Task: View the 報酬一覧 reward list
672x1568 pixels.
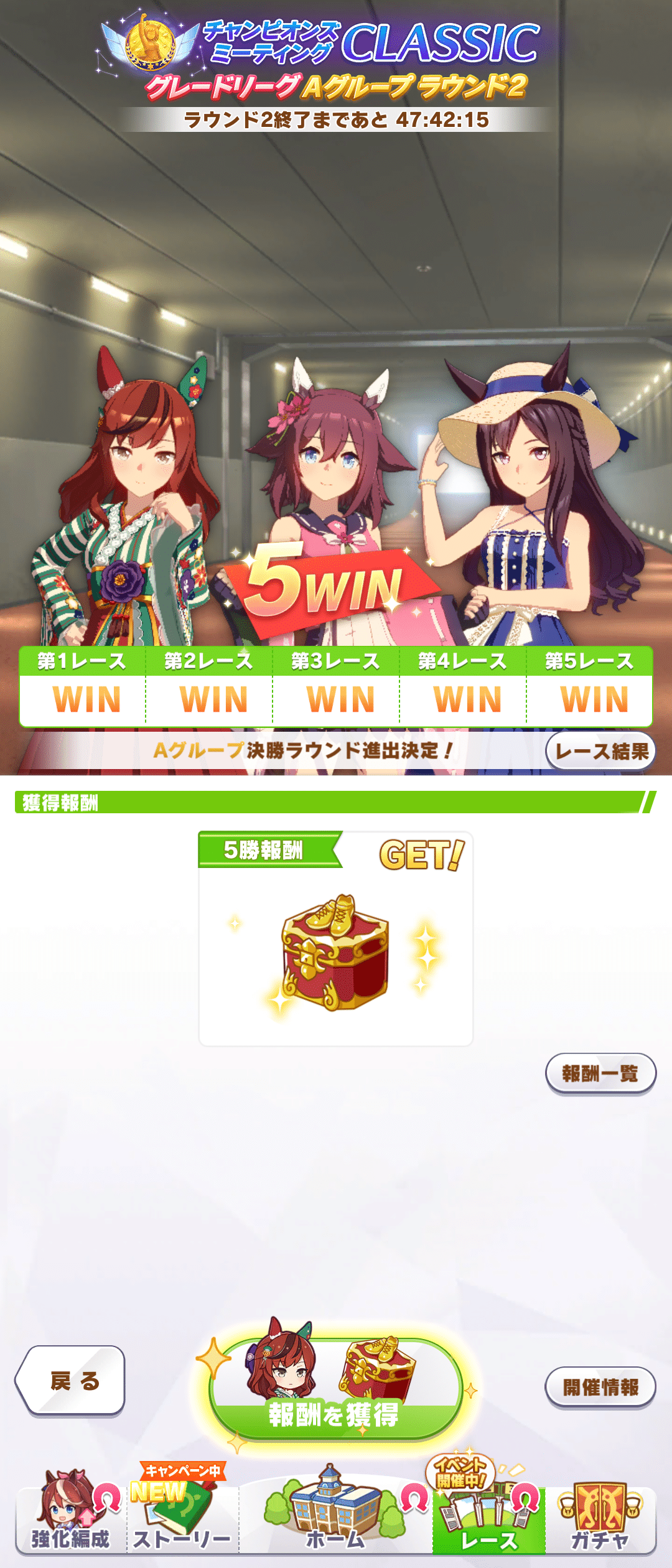Action: [x=600, y=1073]
